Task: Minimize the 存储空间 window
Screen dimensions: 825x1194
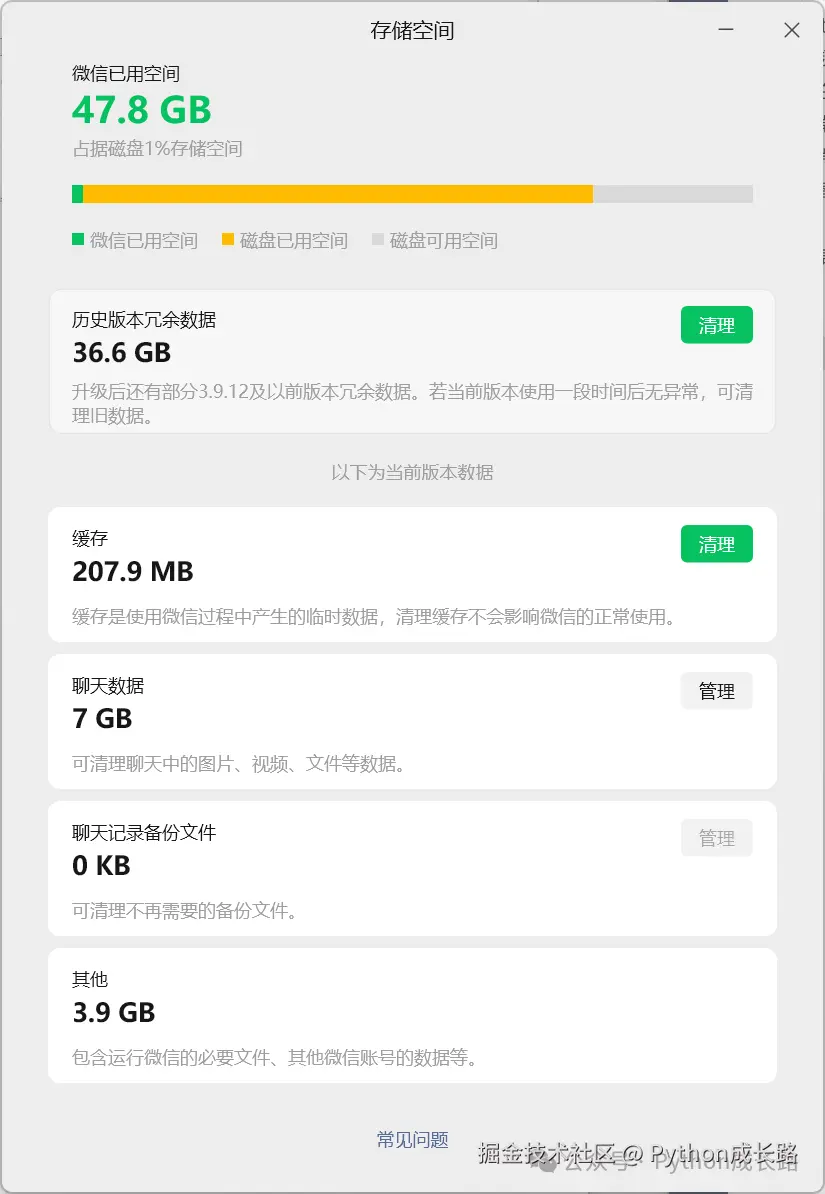Action: (727, 31)
